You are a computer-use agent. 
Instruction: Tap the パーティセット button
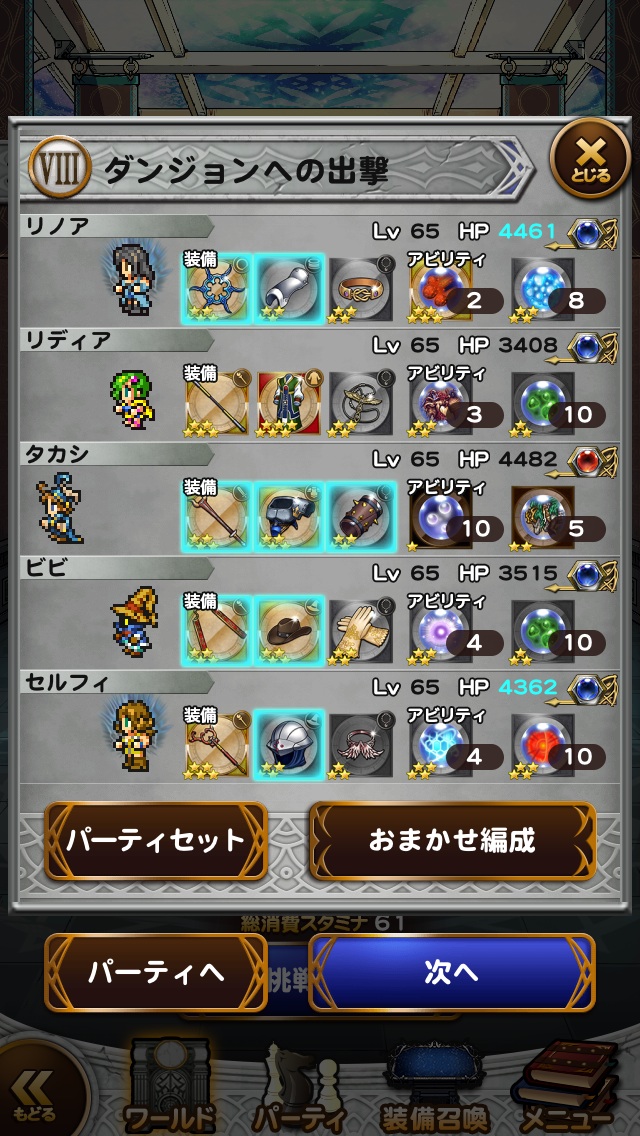[x=156, y=840]
